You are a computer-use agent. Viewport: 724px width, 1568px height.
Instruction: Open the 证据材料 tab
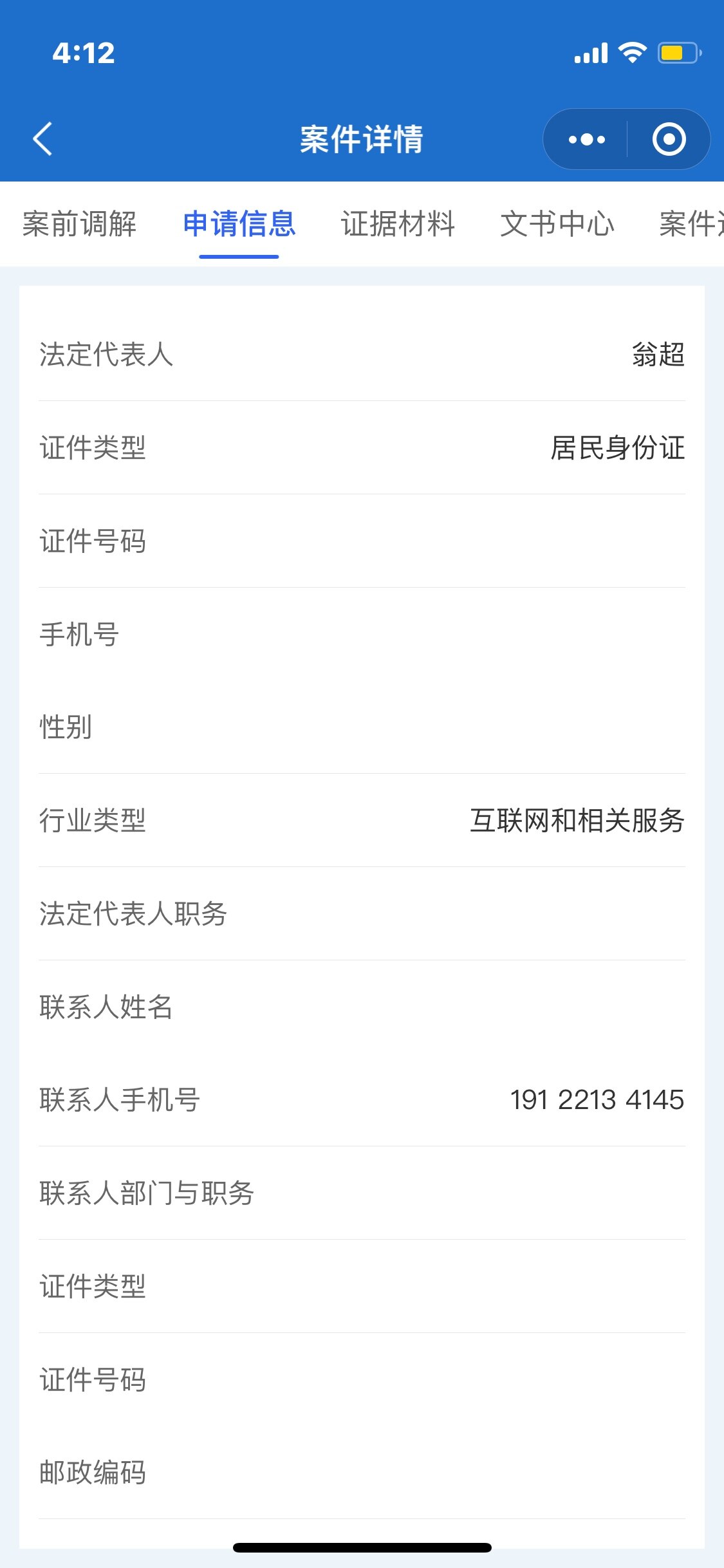[x=398, y=224]
